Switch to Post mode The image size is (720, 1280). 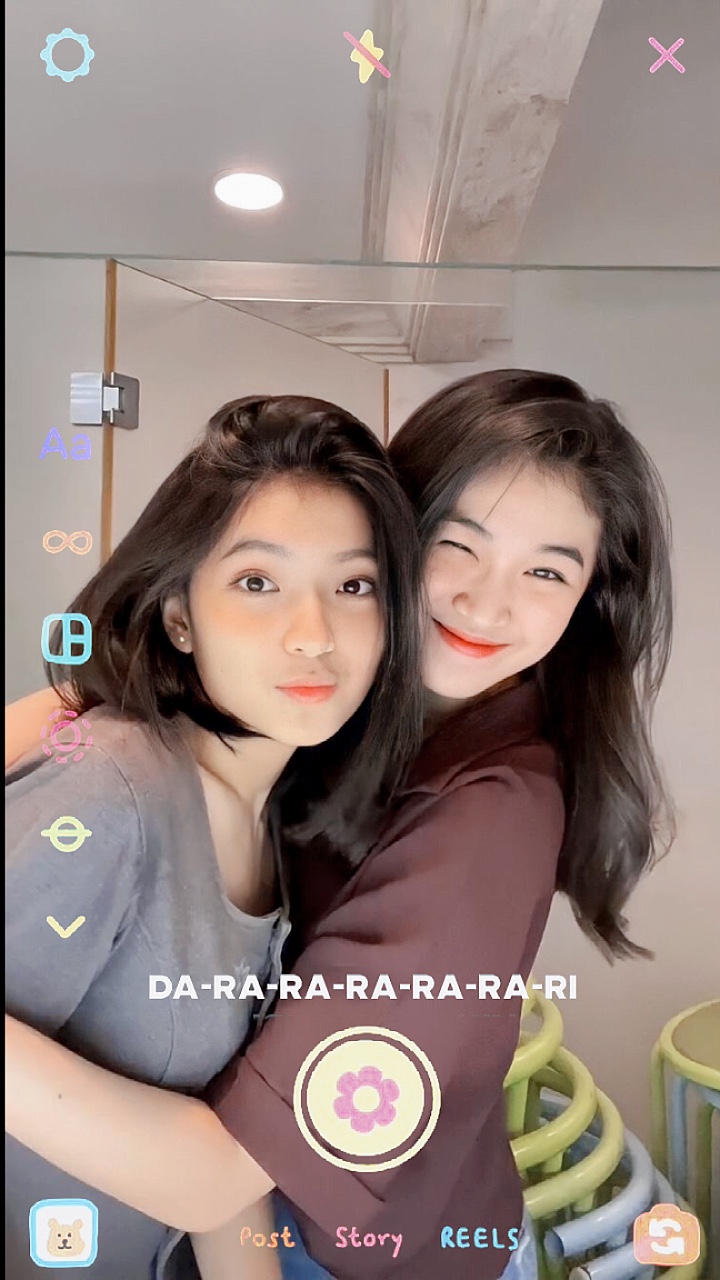coord(267,1238)
